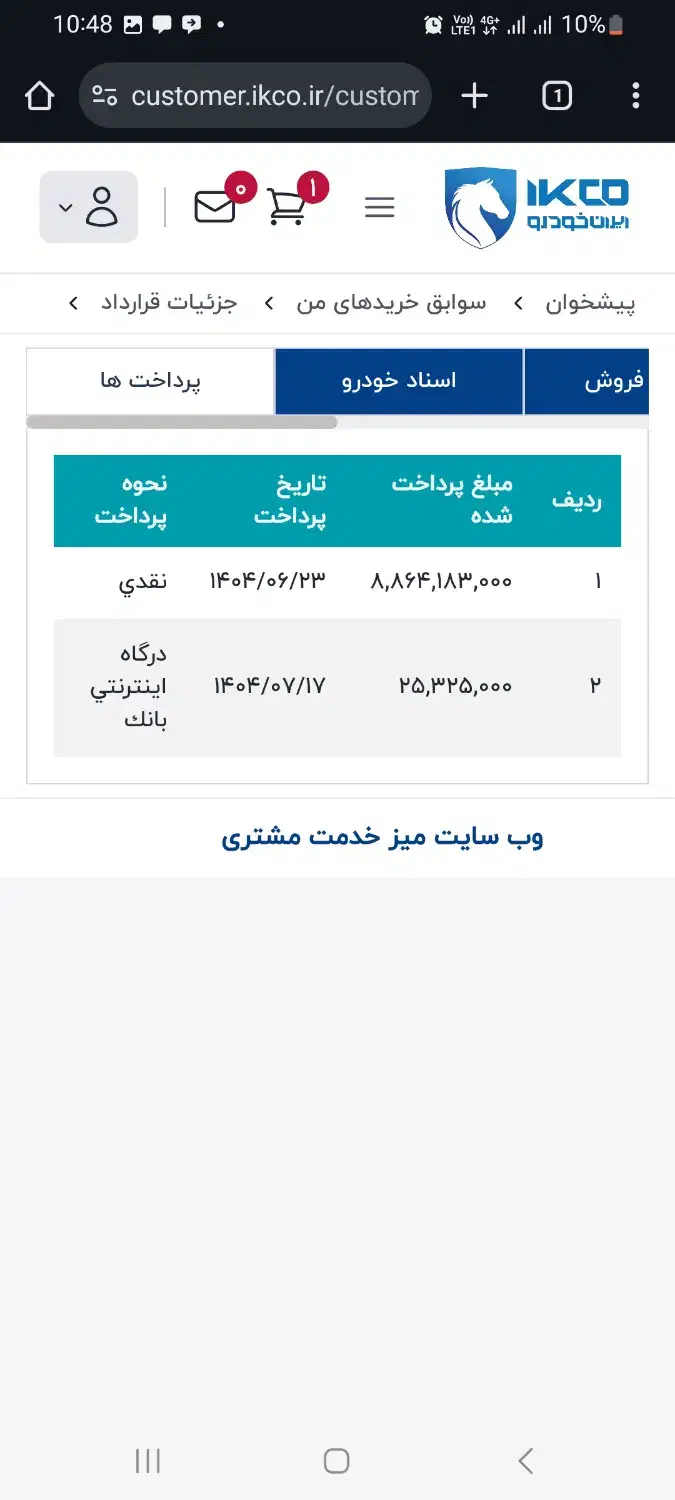This screenshot has height=1500, width=675.
Task: Open سوابق خریدهای من breadcrumb link
Action: click(x=392, y=303)
